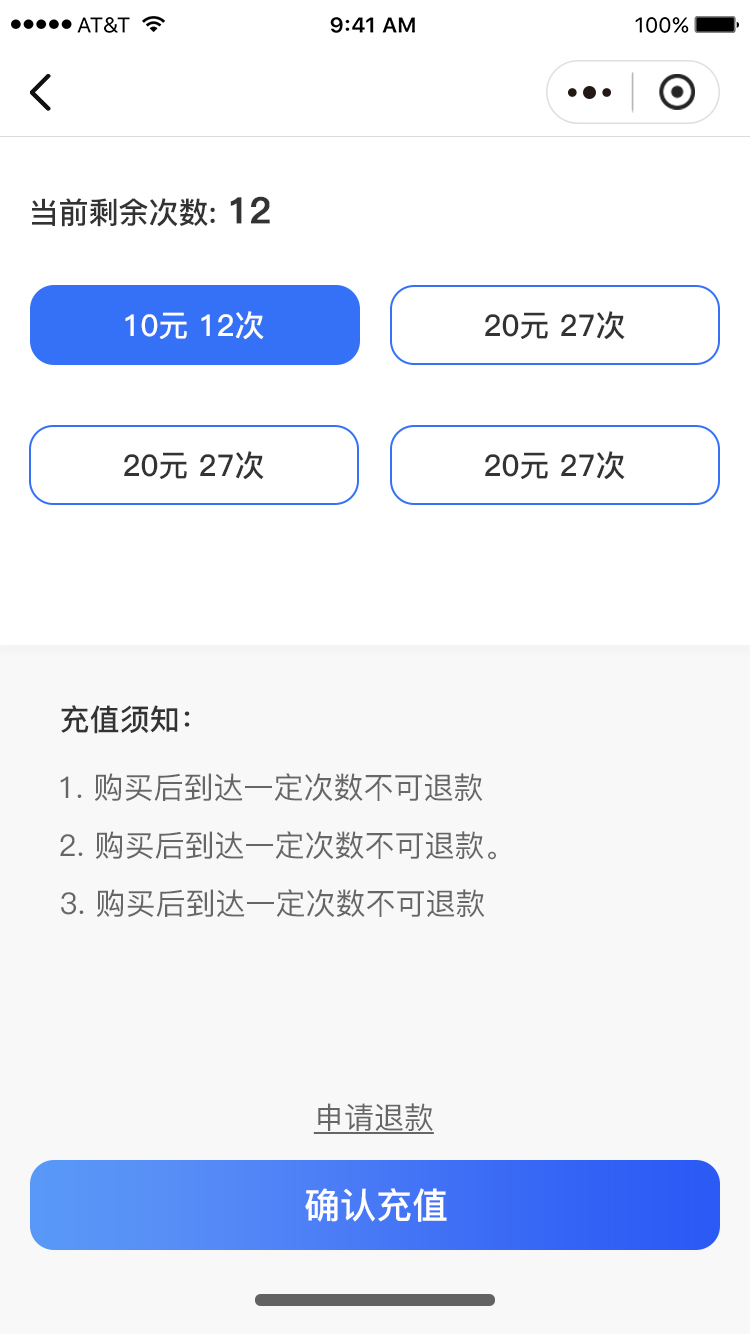The width and height of the screenshot is (750, 1334).
Task: Go back using the top-left arrow
Action: tap(40, 92)
